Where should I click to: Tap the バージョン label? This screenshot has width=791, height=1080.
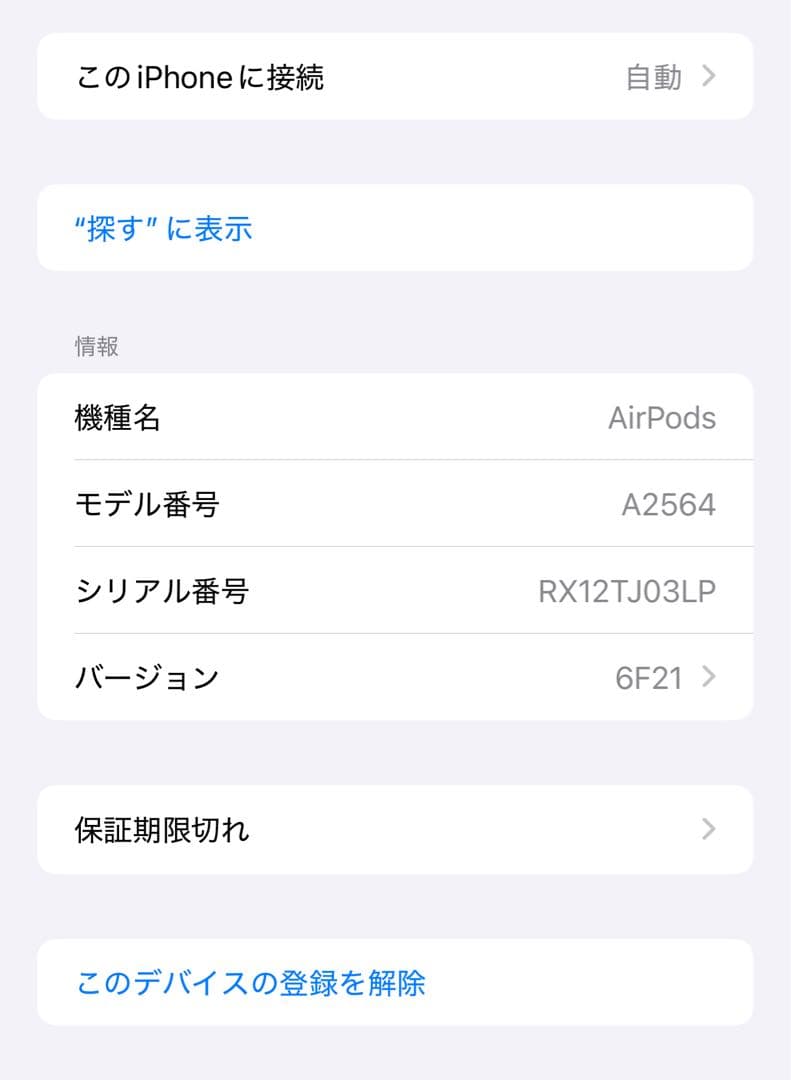coord(146,677)
